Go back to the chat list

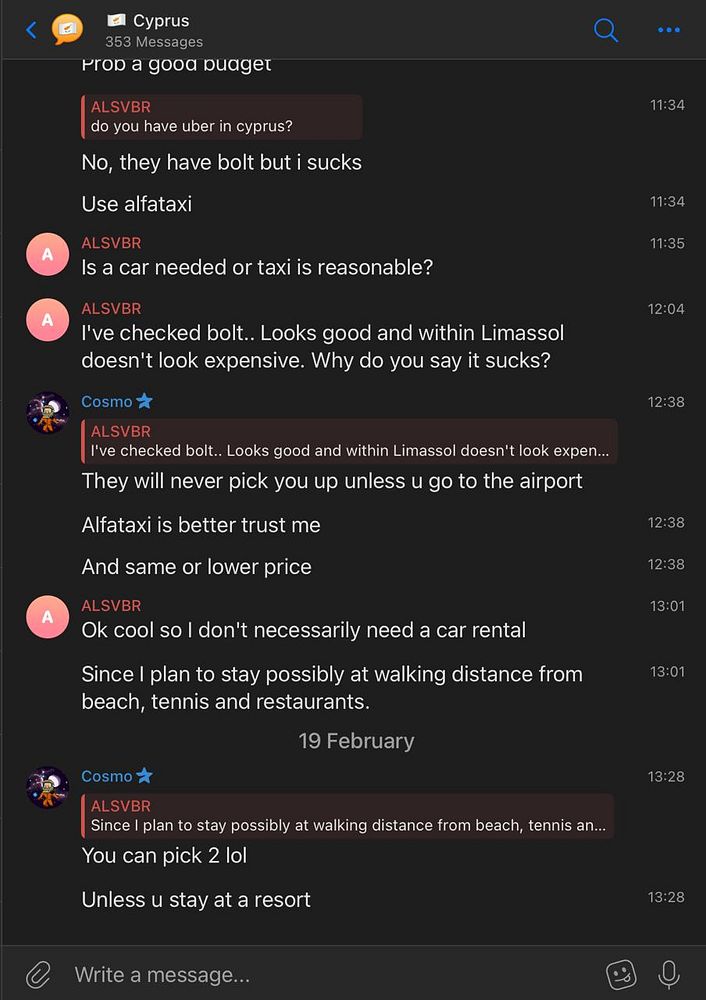[x=31, y=30]
